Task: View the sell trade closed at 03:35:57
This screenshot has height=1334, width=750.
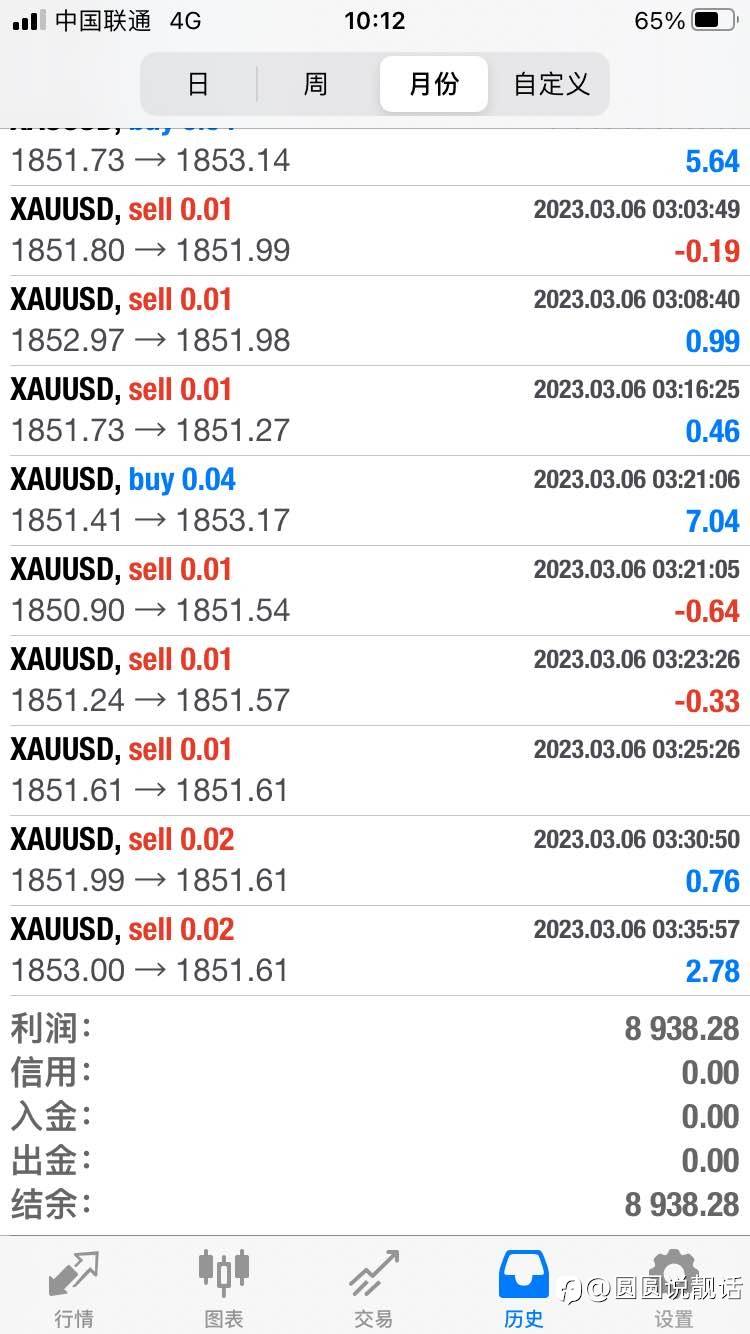Action: click(x=375, y=951)
